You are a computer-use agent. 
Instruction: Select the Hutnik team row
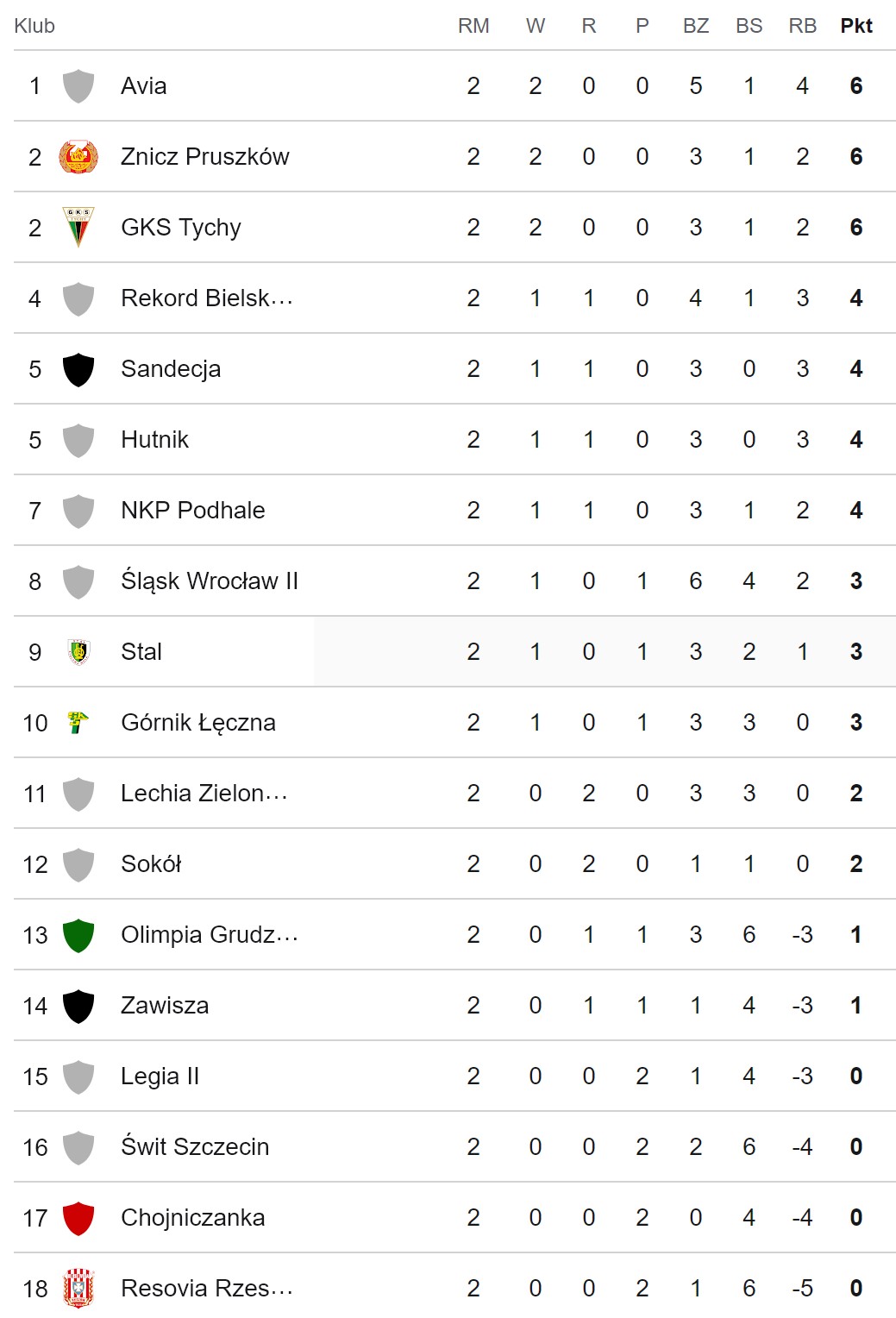pos(454,439)
